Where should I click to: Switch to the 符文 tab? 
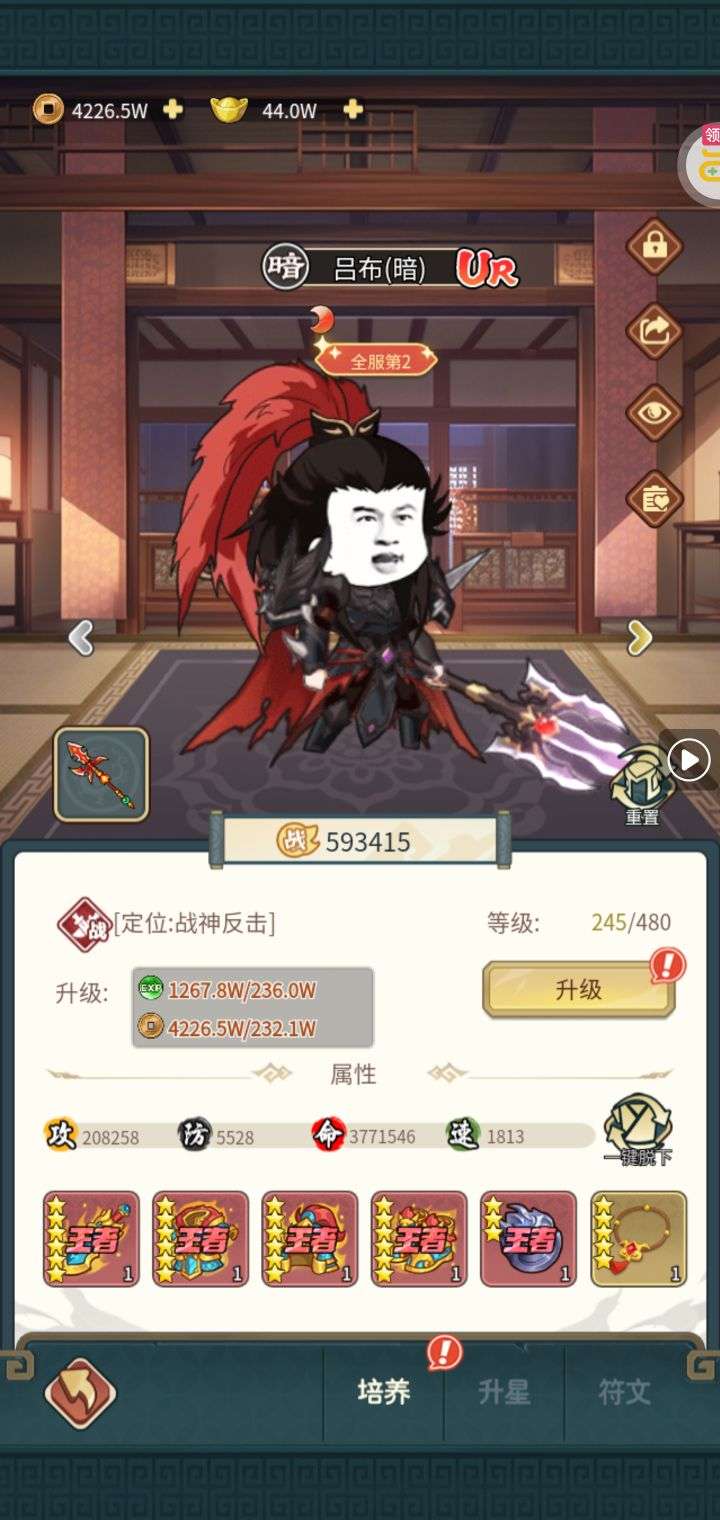625,1392
